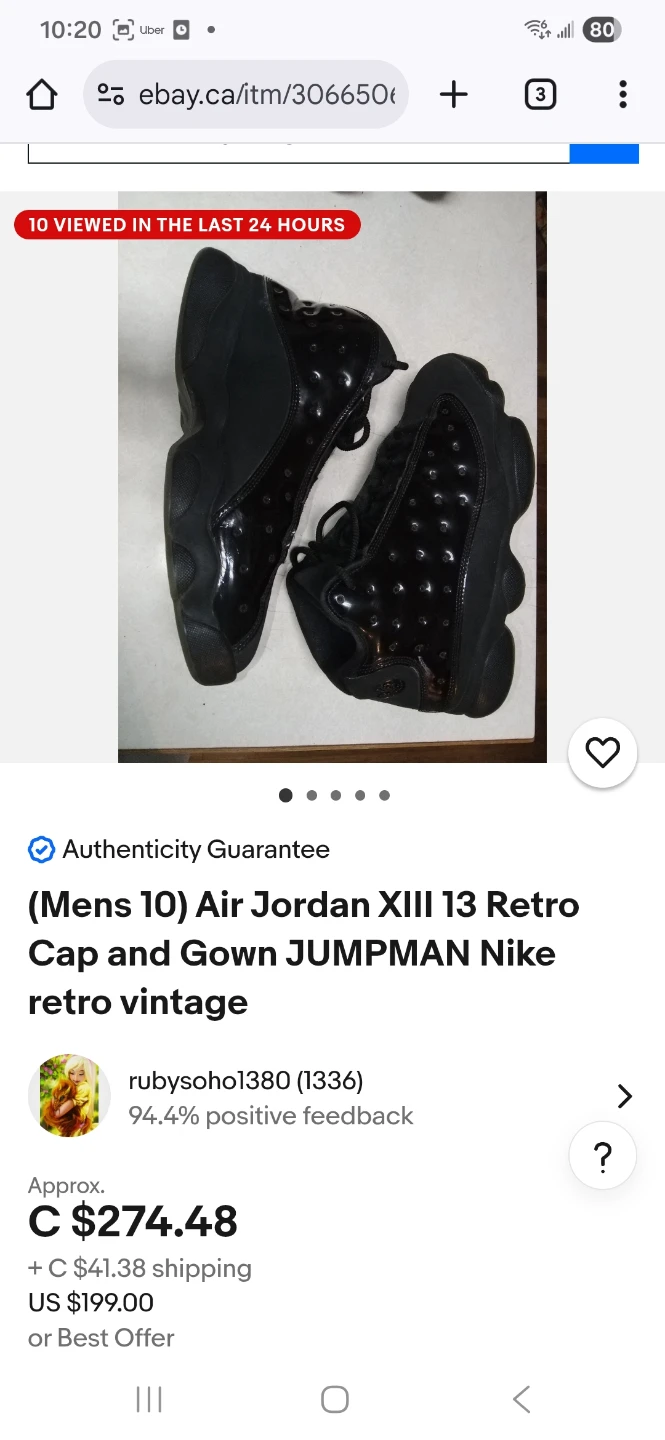The image size is (665, 1440).
Task: Open Authenticity Guarantee details
Action: click(195, 850)
